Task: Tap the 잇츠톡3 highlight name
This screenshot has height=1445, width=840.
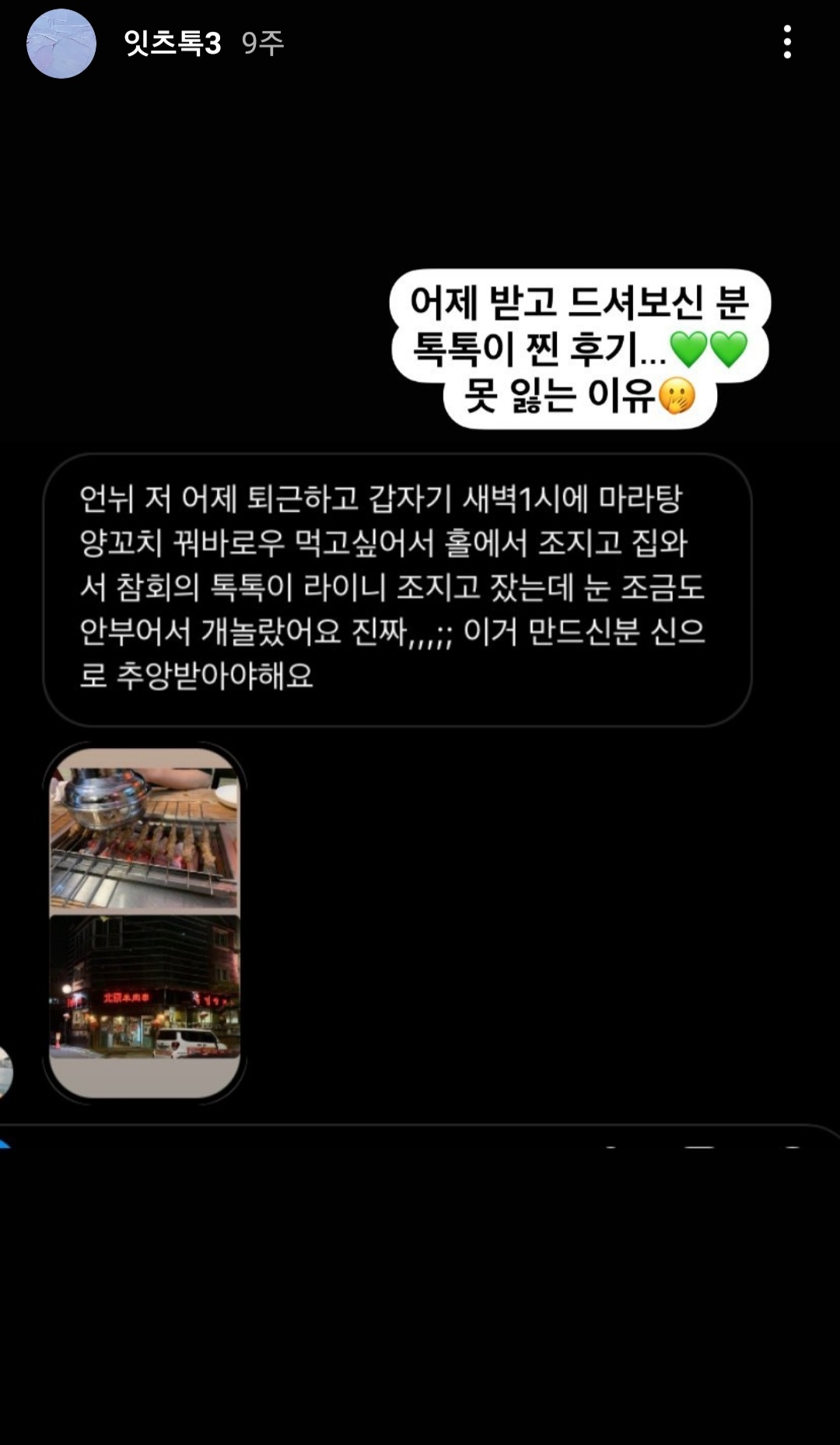Action: pyautogui.click(x=173, y=44)
